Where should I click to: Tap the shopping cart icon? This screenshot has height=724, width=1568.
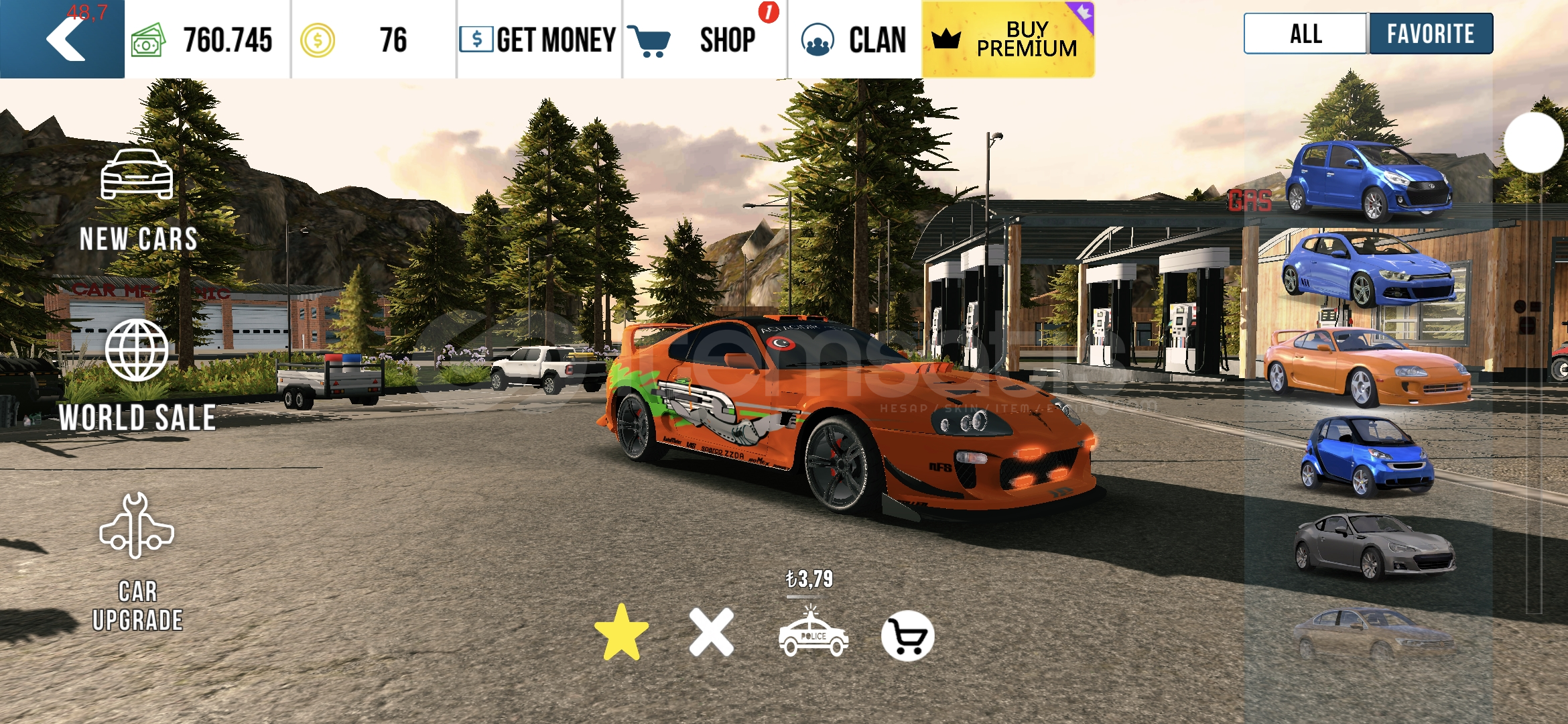click(x=907, y=636)
